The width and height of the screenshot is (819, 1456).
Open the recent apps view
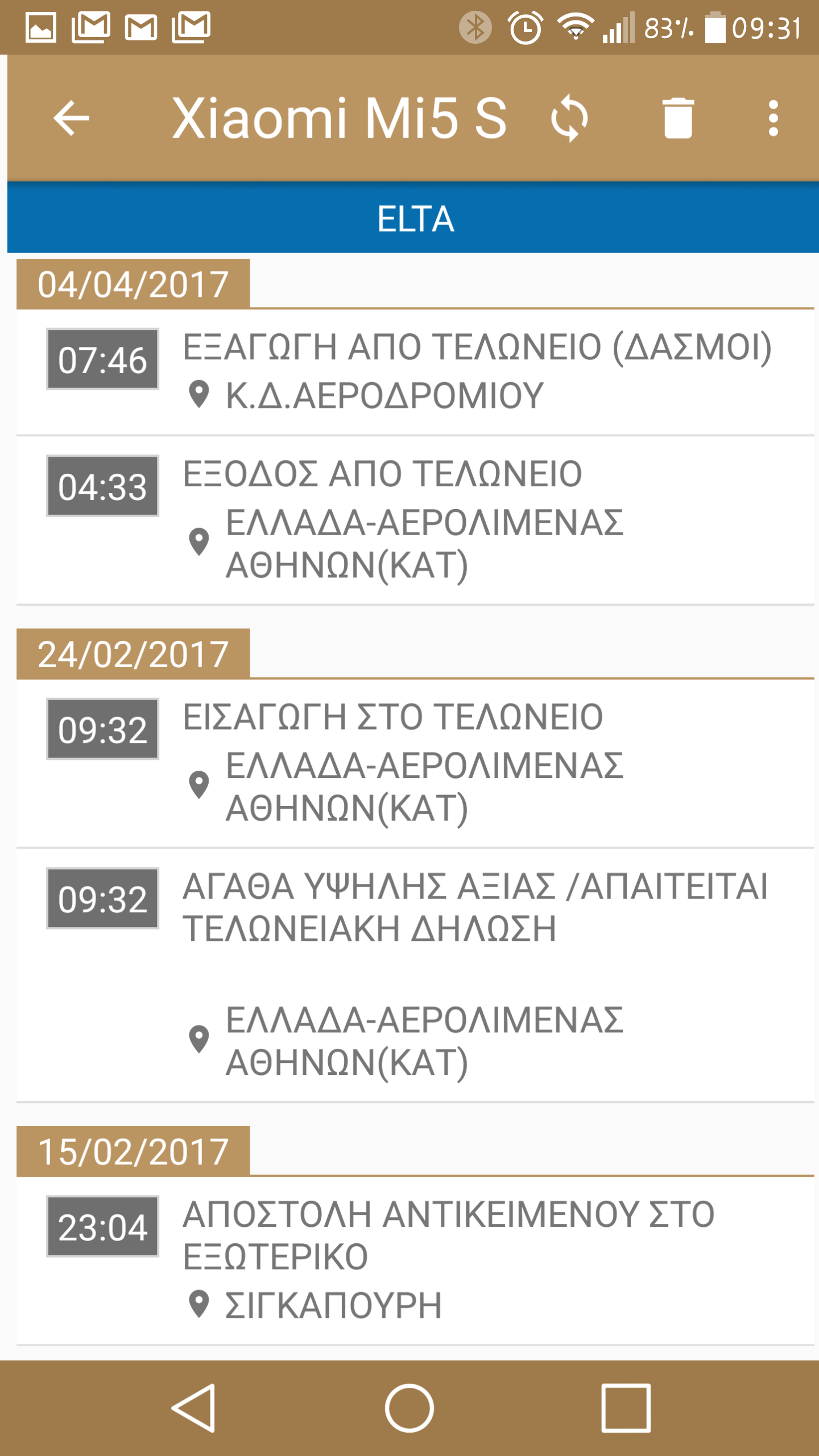coord(626,1408)
